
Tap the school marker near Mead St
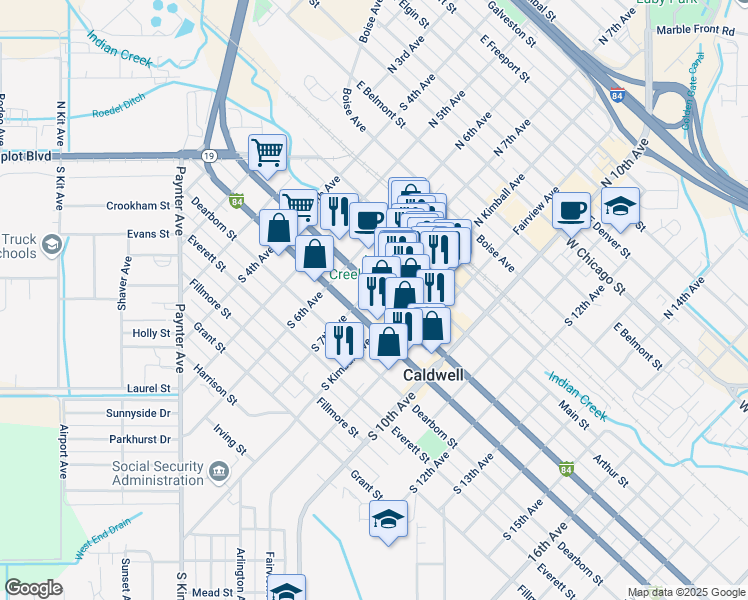[x=286, y=589]
